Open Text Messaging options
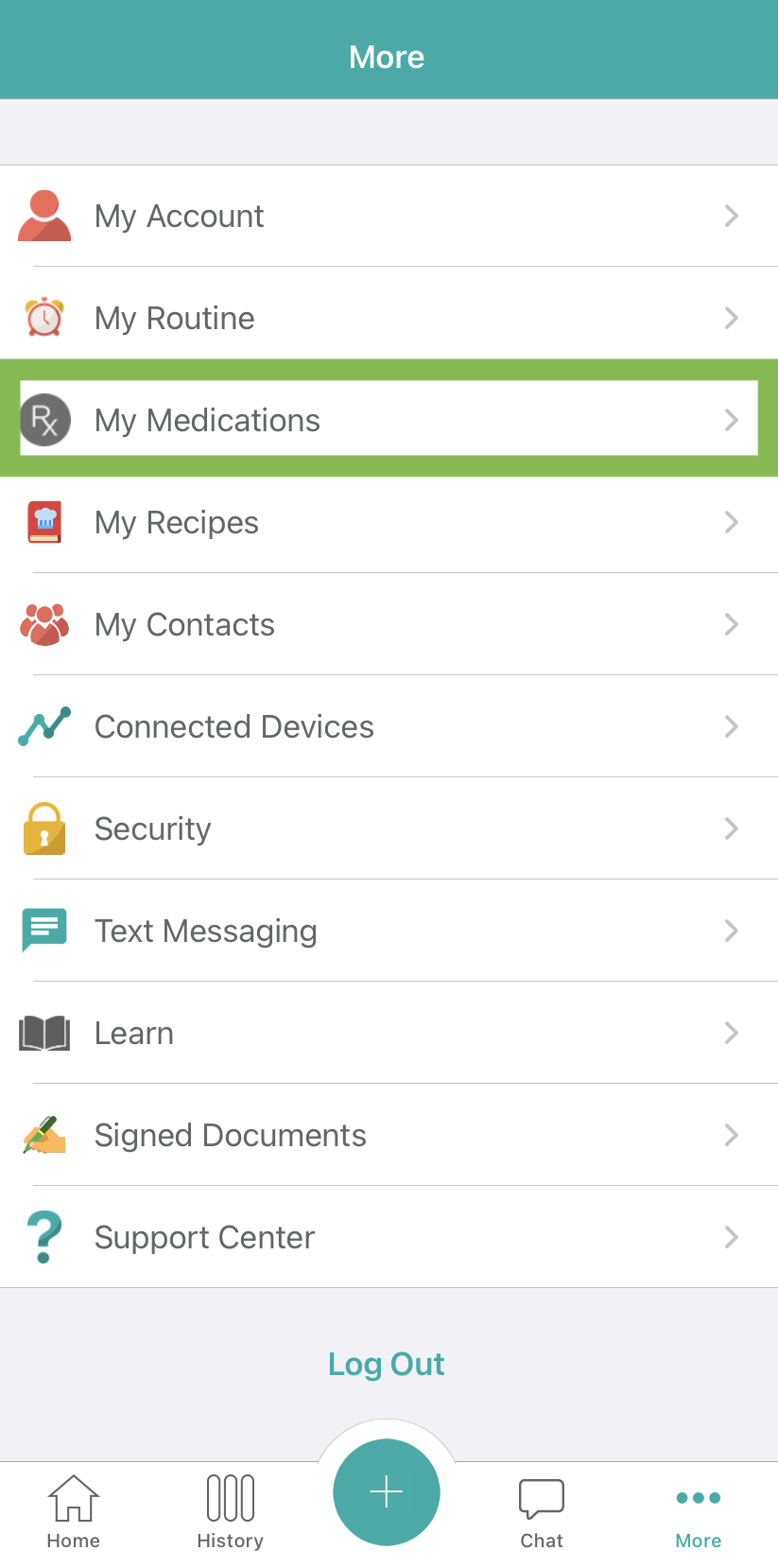Screen dimensions: 778x1568 389,931
